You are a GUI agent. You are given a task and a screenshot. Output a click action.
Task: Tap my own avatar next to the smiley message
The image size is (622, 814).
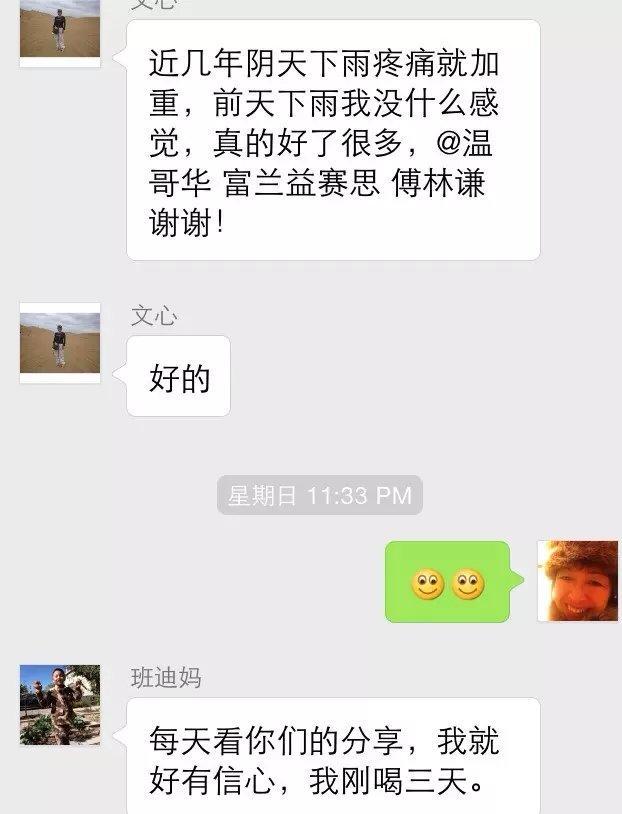[x=577, y=581]
